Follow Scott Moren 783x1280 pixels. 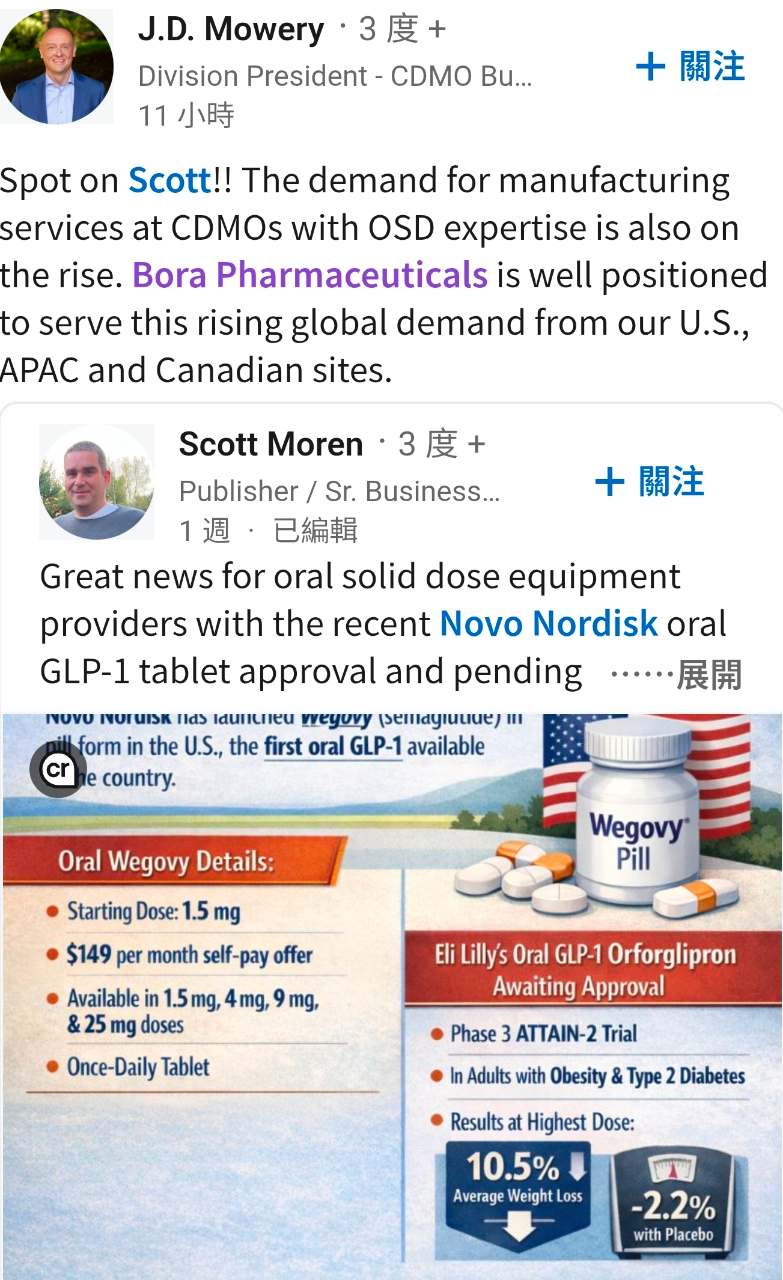point(649,482)
